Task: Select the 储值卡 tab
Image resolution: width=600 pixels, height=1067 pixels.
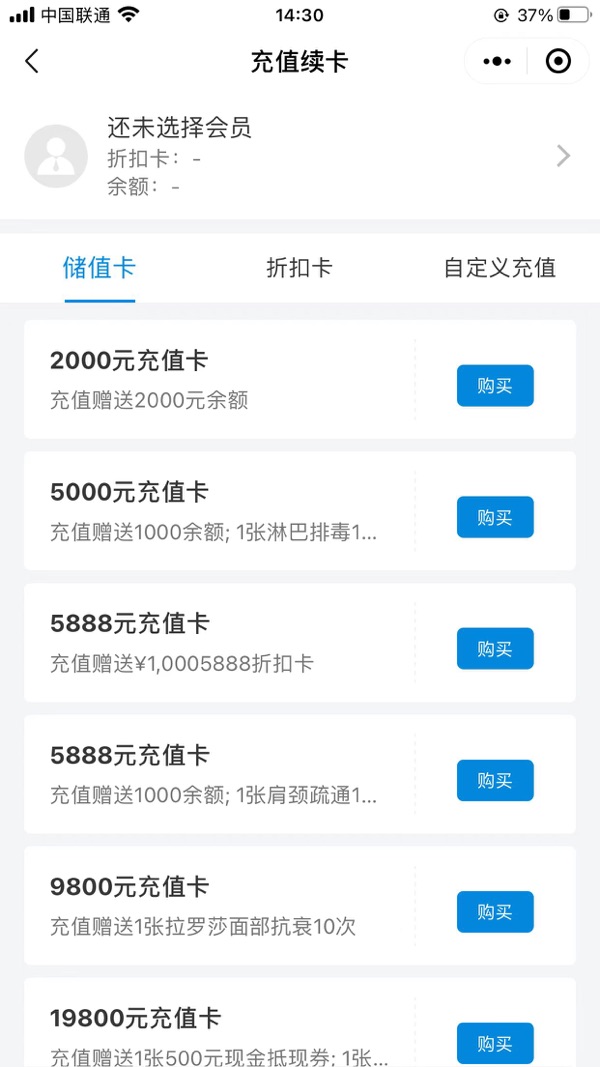Action: (99, 268)
